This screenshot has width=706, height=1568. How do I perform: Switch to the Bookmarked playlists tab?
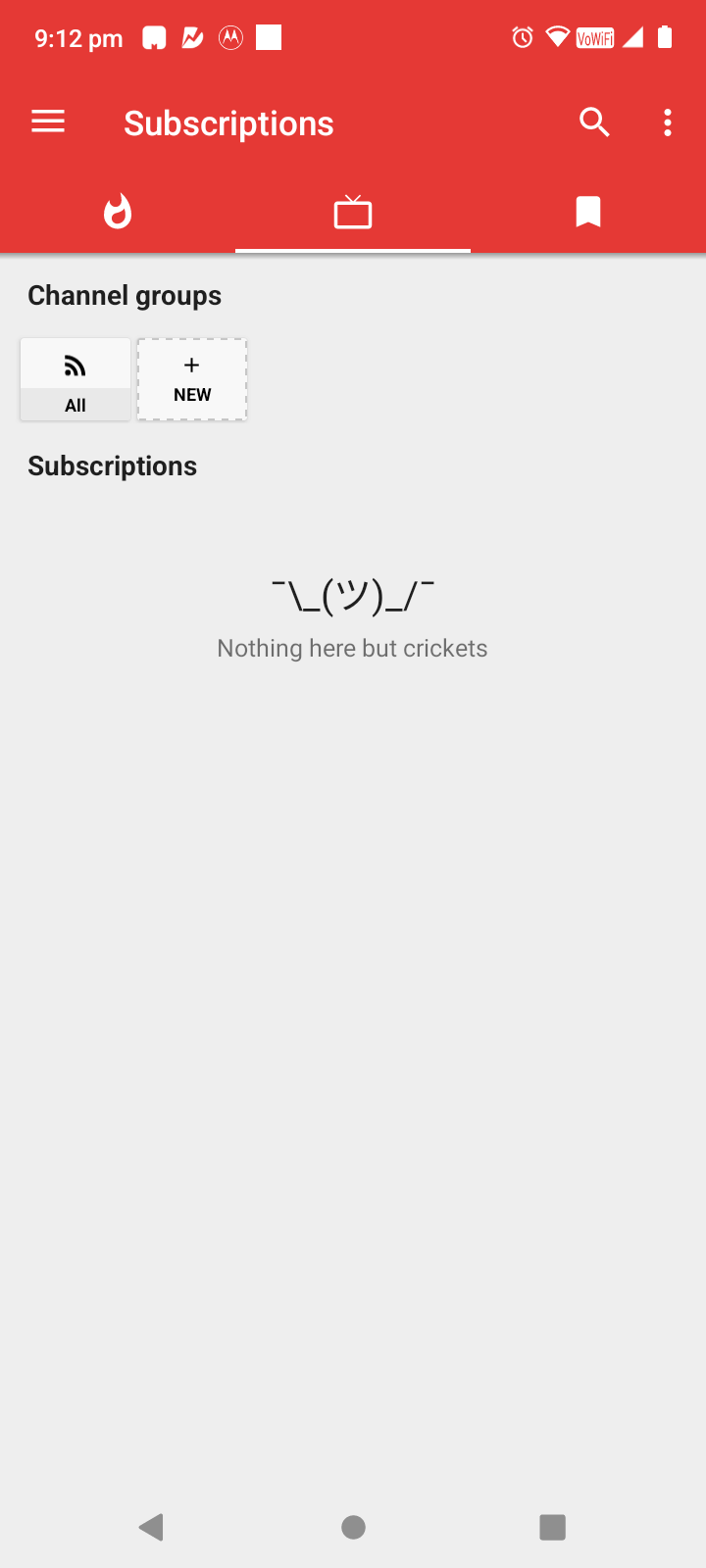[x=588, y=212]
